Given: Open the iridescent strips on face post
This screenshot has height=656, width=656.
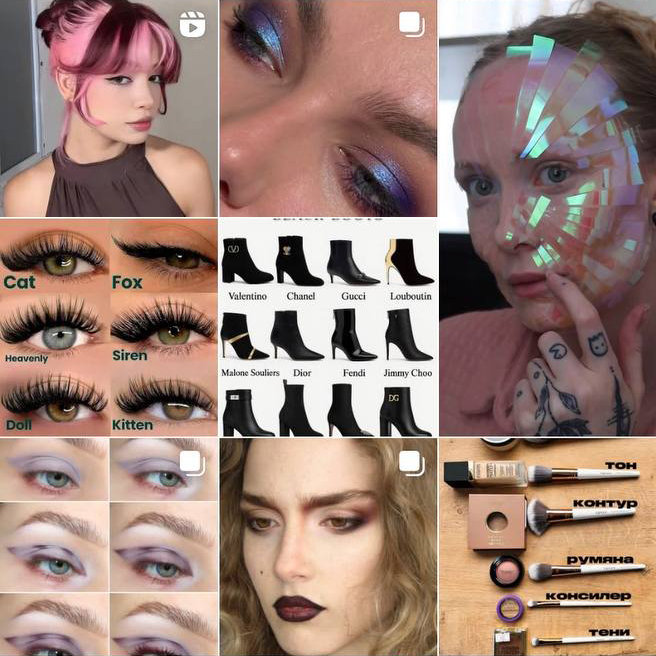Looking at the screenshot, I should coord(547,218).
